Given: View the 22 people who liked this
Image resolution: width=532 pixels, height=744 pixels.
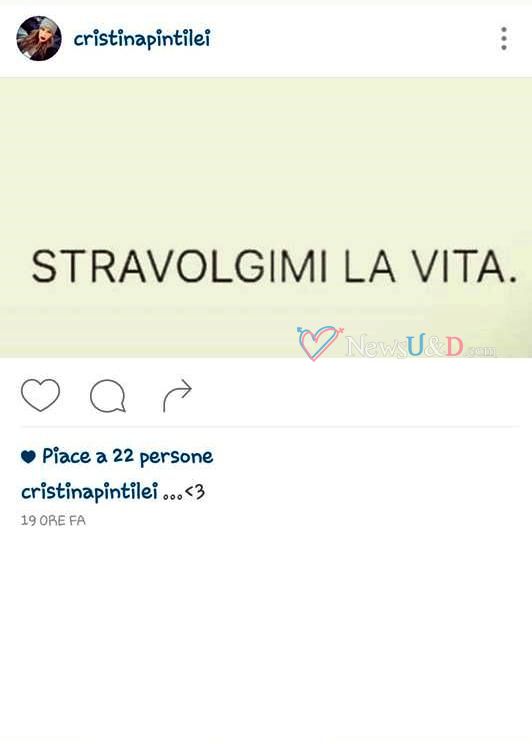Looking at the screenshot, I should click(127, 456).
